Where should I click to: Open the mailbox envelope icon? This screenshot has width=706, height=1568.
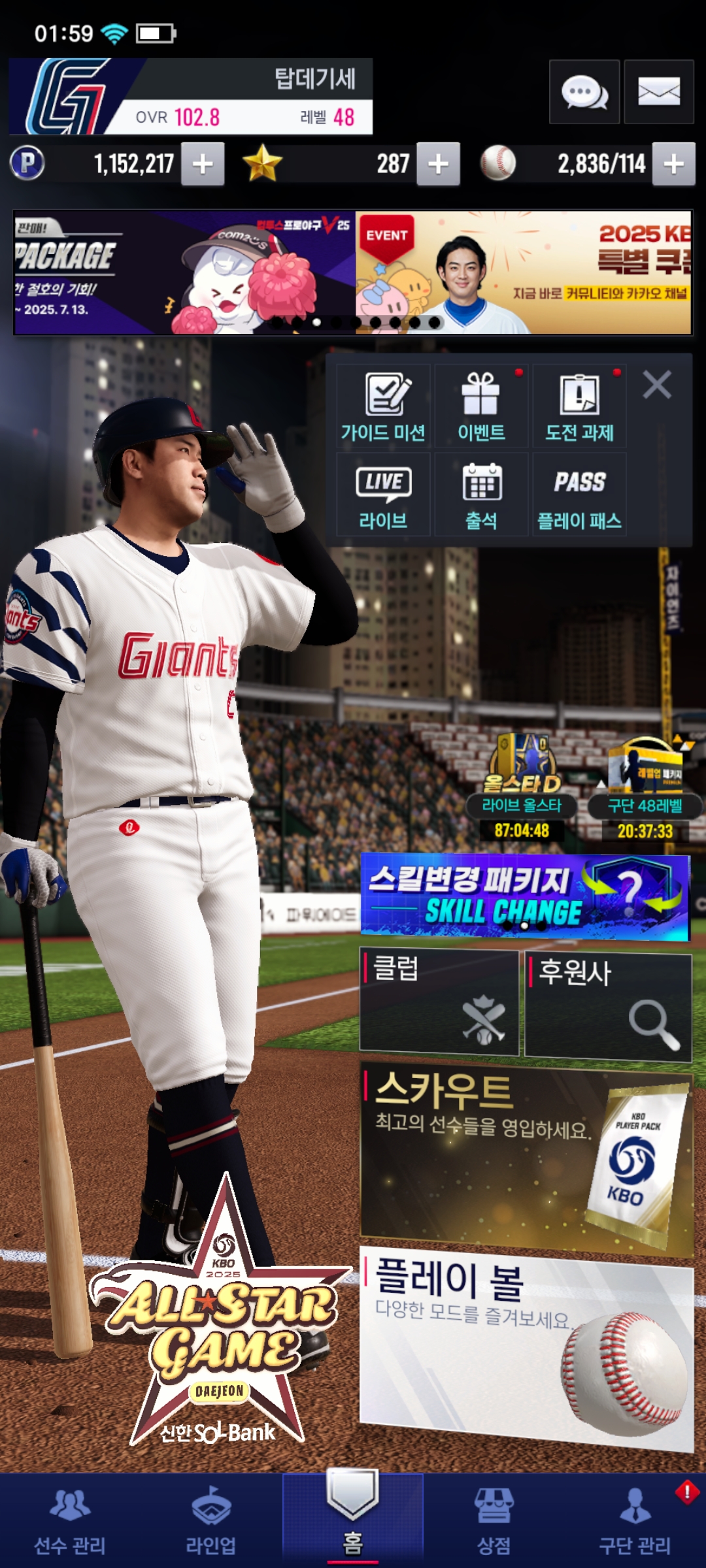(658, 92)
